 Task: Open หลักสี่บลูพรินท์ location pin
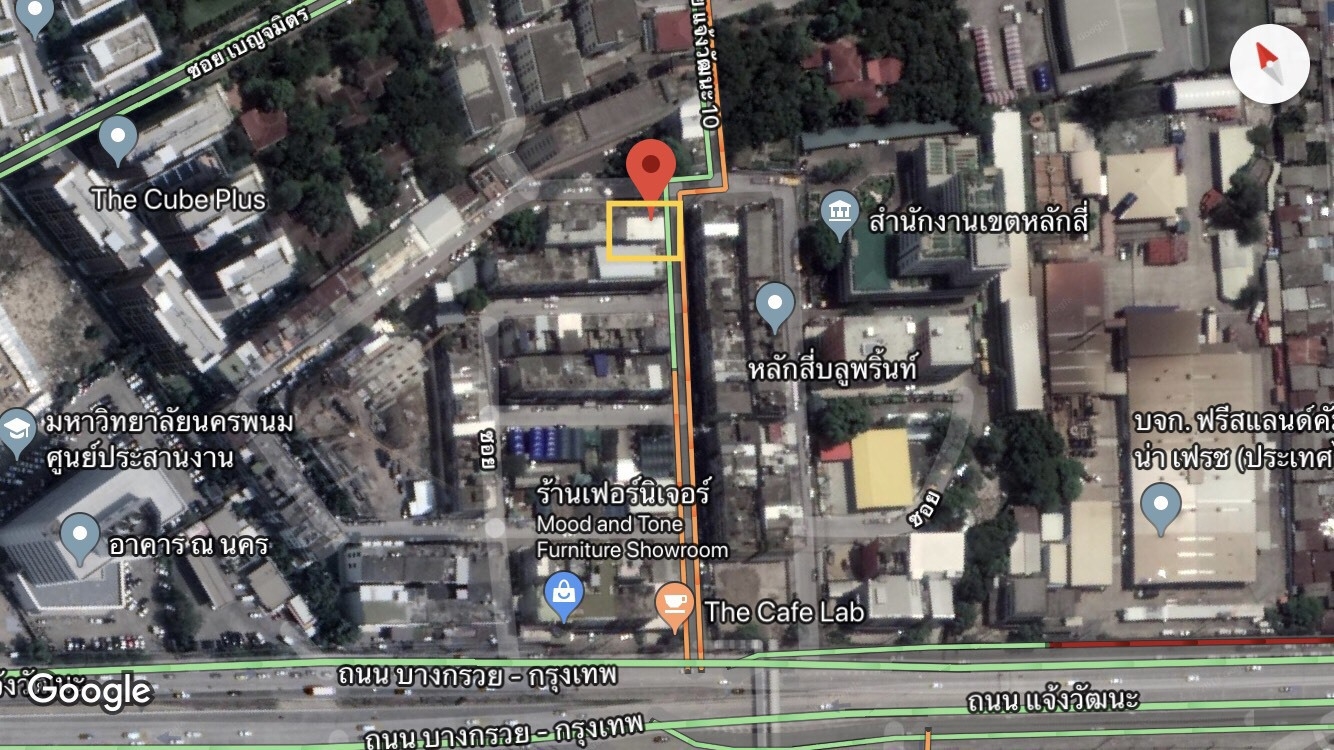tap(775, 304)
